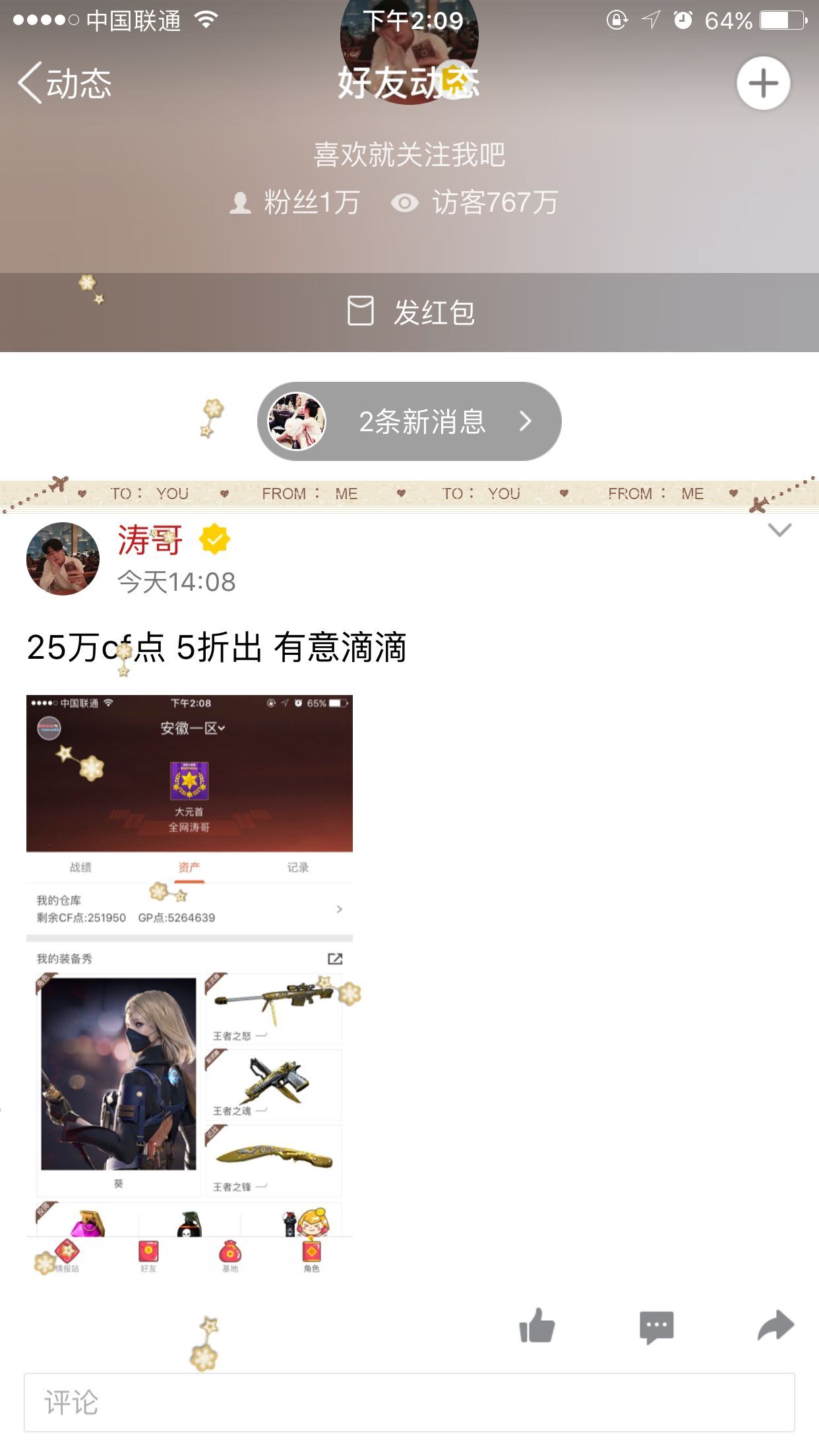Like 涛哥's post
This screenshot has height=1456, width=819.
click(537, 1325)
